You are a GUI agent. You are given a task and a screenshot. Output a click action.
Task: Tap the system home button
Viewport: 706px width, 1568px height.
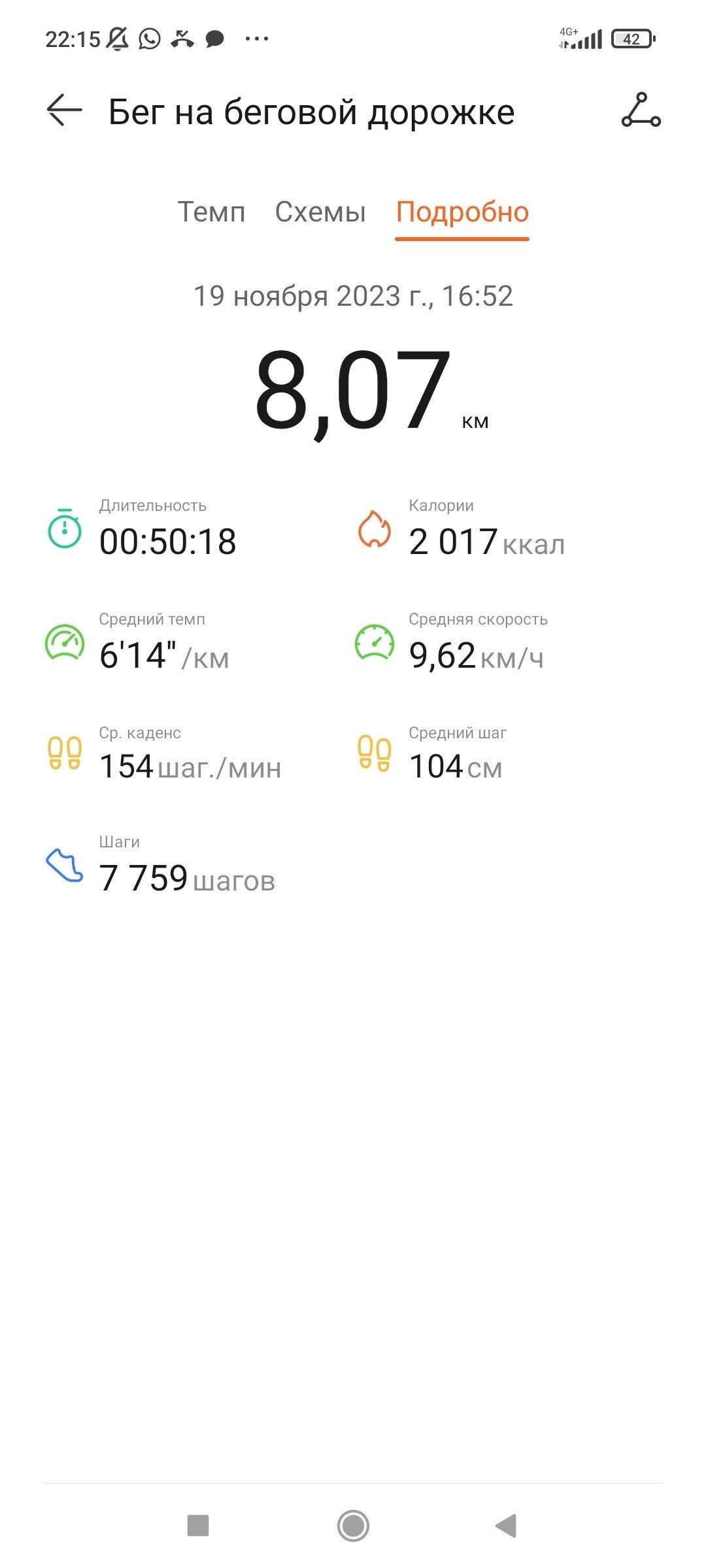click(353, 1526)
